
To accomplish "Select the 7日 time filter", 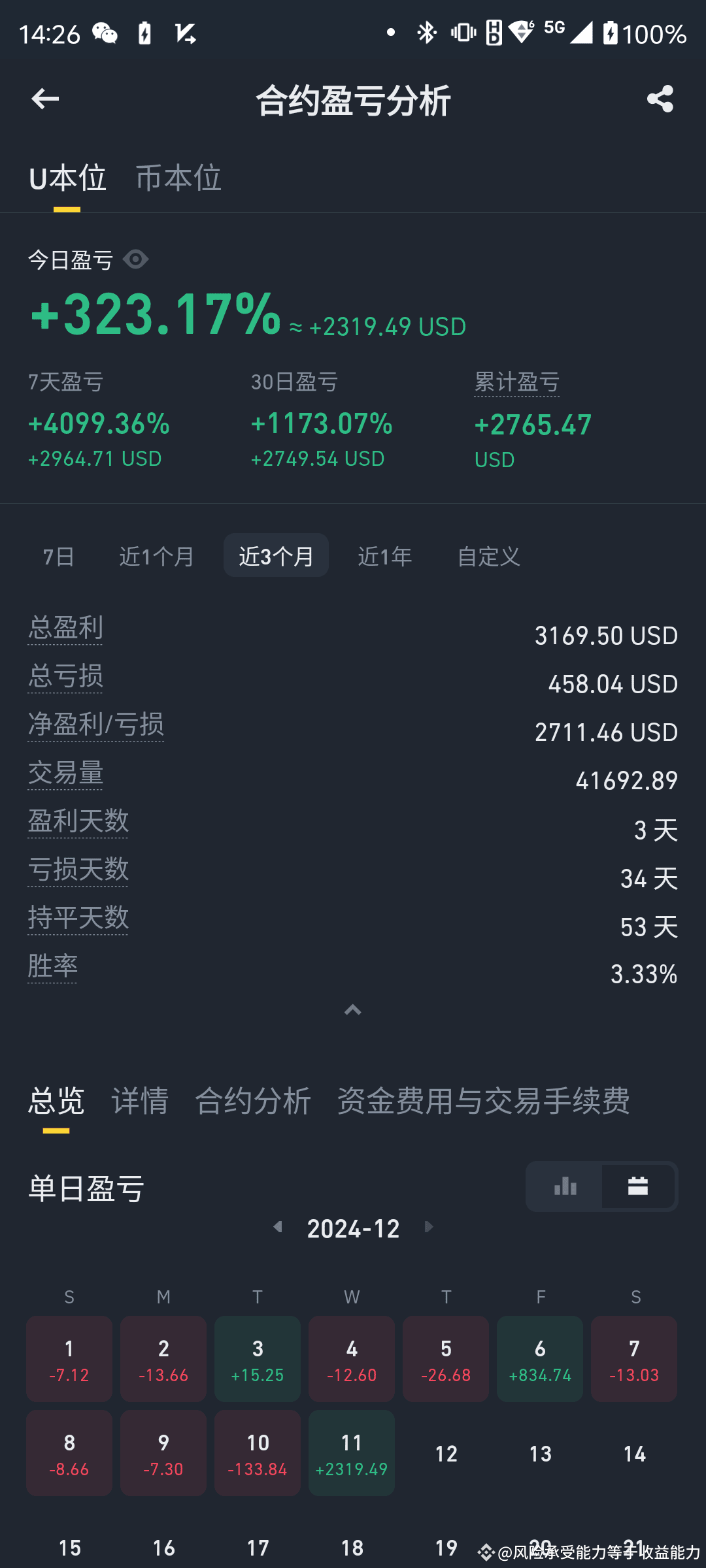I will tap(57, 556).
